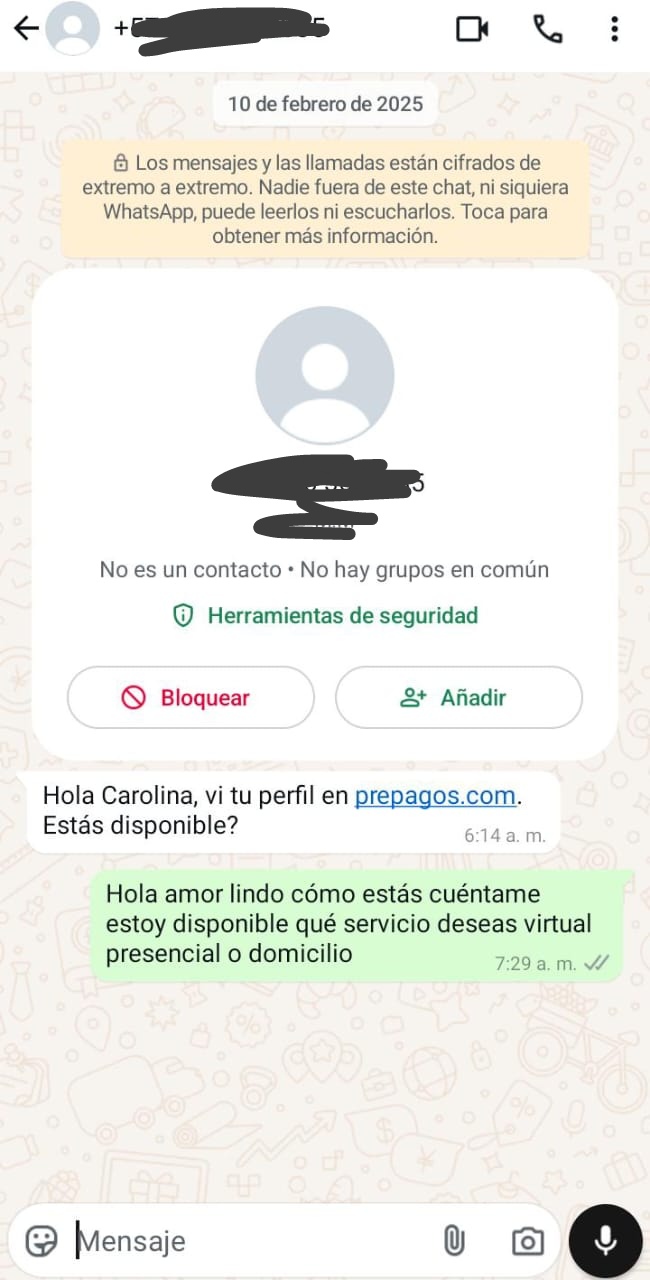Start a video call
This screenshot has width=650, height=1280.
tap(472, 29)
